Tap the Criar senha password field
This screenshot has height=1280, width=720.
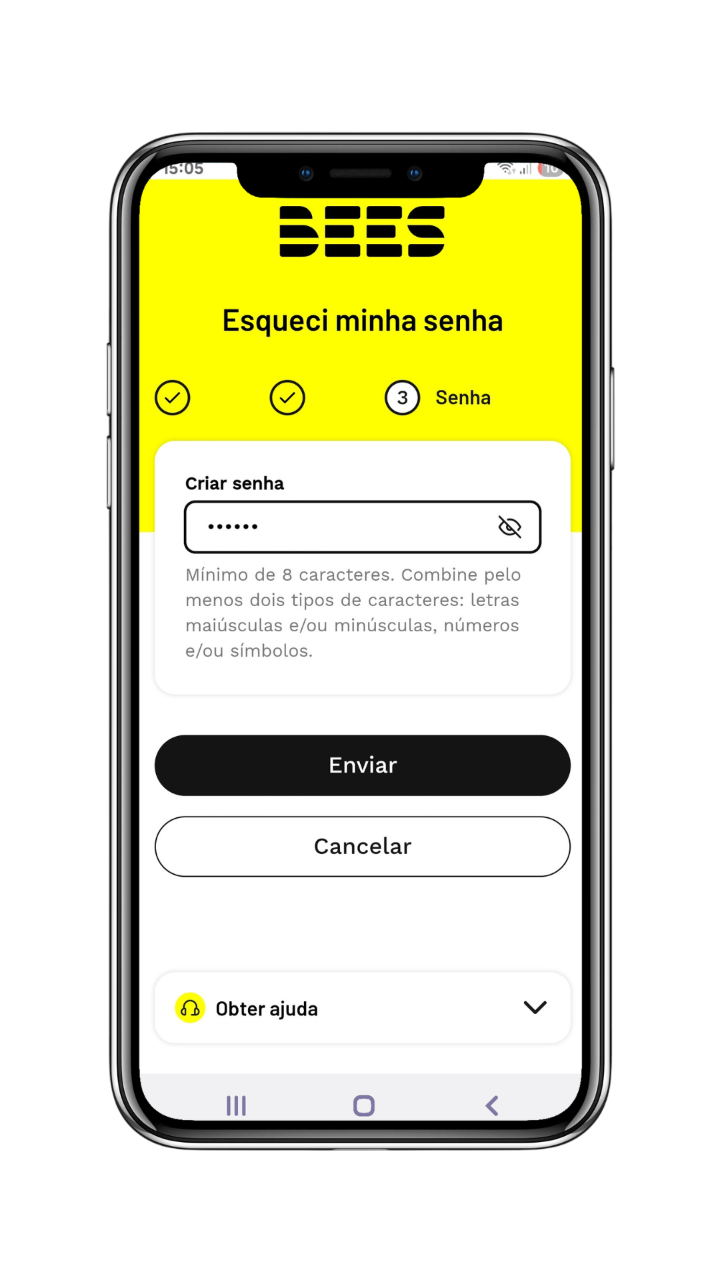point(362,527)
